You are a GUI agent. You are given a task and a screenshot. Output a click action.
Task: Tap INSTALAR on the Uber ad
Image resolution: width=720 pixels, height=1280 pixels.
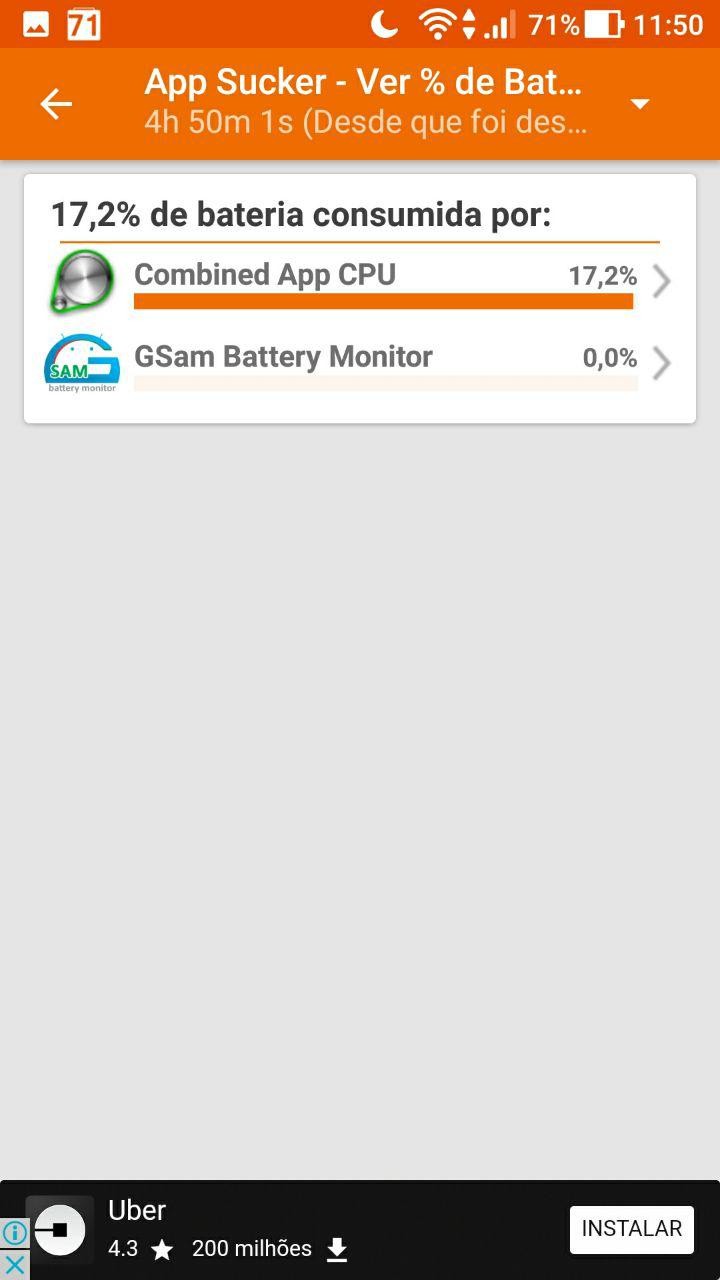click(x=632, y=1229)
